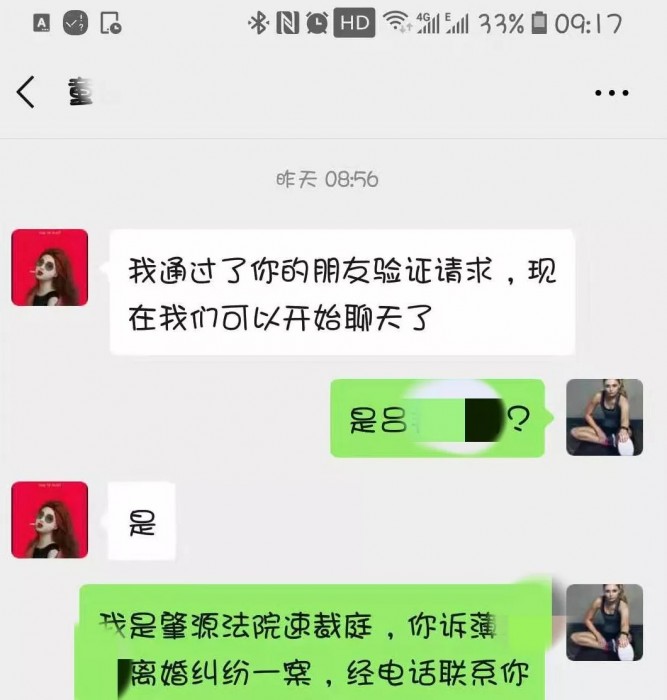667x700 pixels.
Task: Open the three-dot chat info menu
Action: (x=611, y=93)
